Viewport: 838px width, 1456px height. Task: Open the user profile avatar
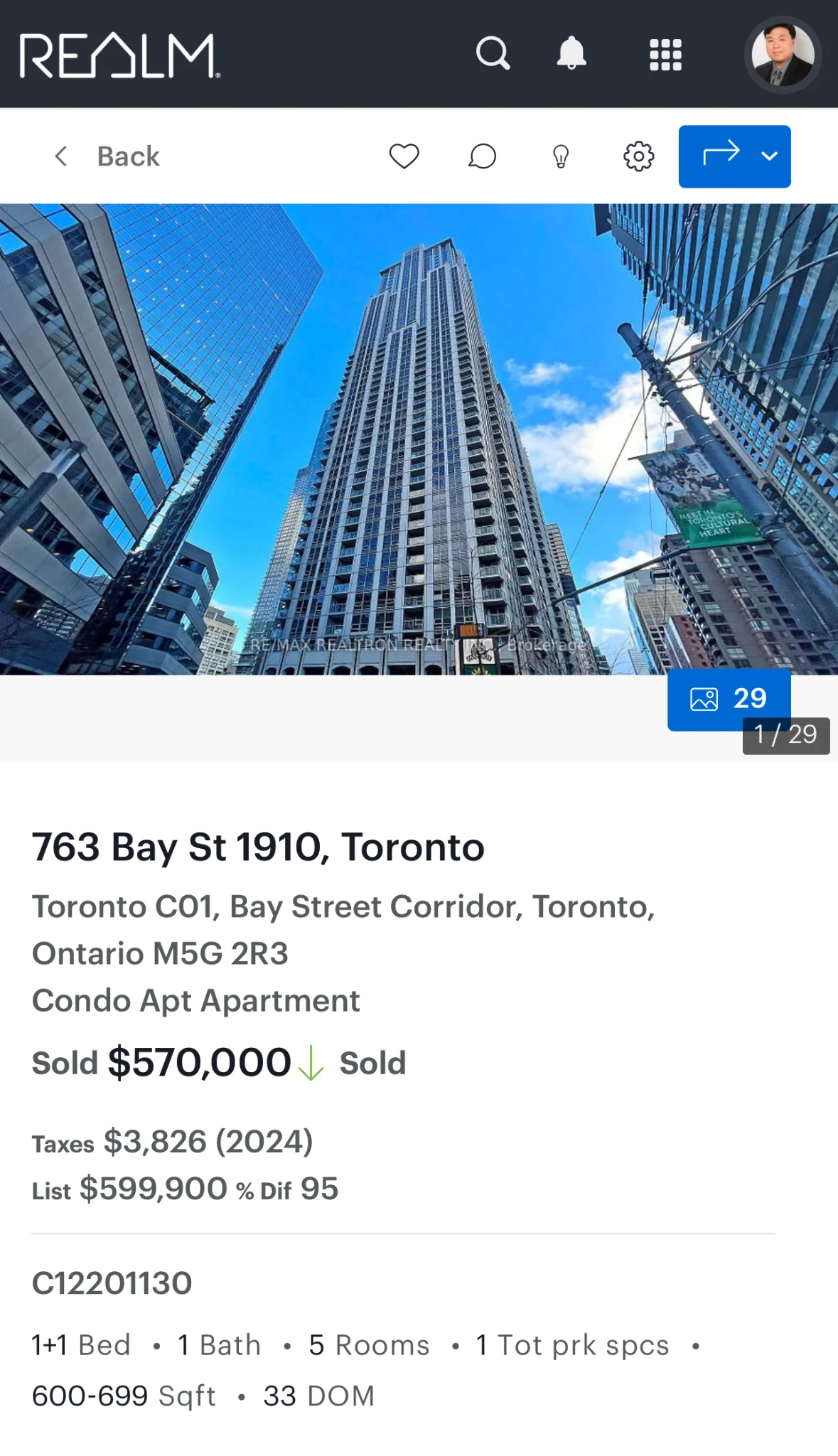pos(783,55)
